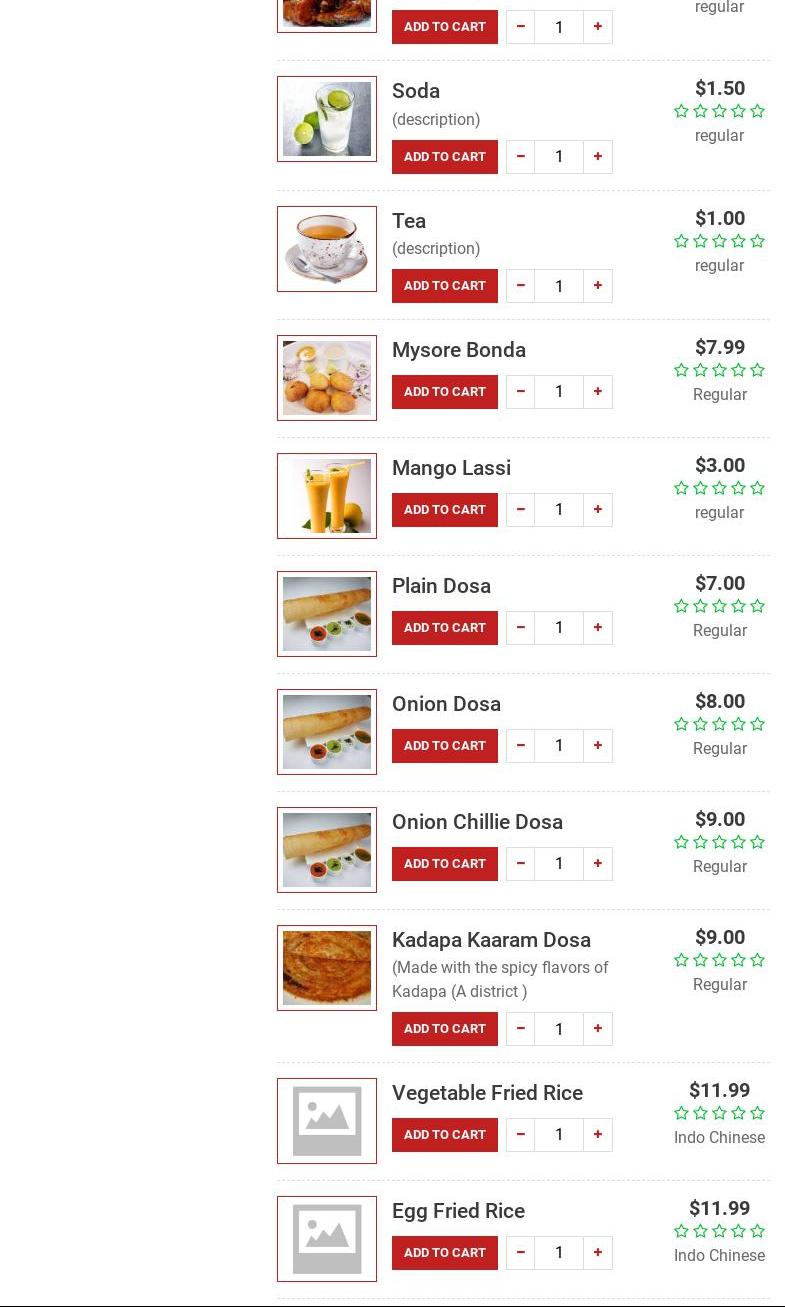Increase the Onion Dosa quantity
This screenshot has height=1307, width=785.
coord(598,746)
